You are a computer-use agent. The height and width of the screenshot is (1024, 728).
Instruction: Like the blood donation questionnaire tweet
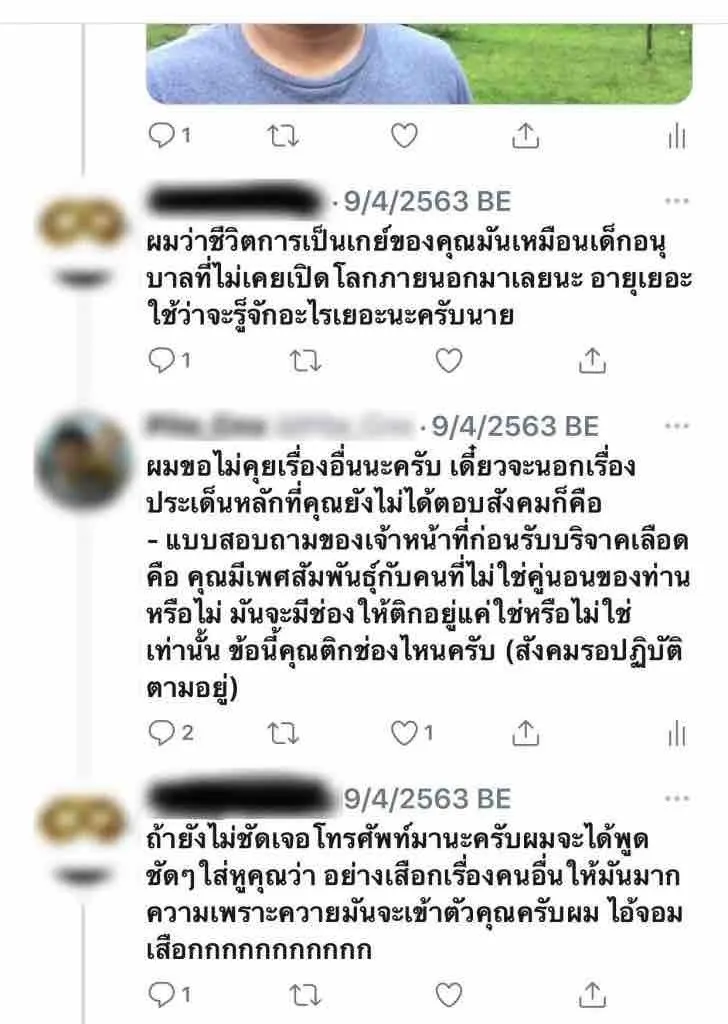pos(404,734)
